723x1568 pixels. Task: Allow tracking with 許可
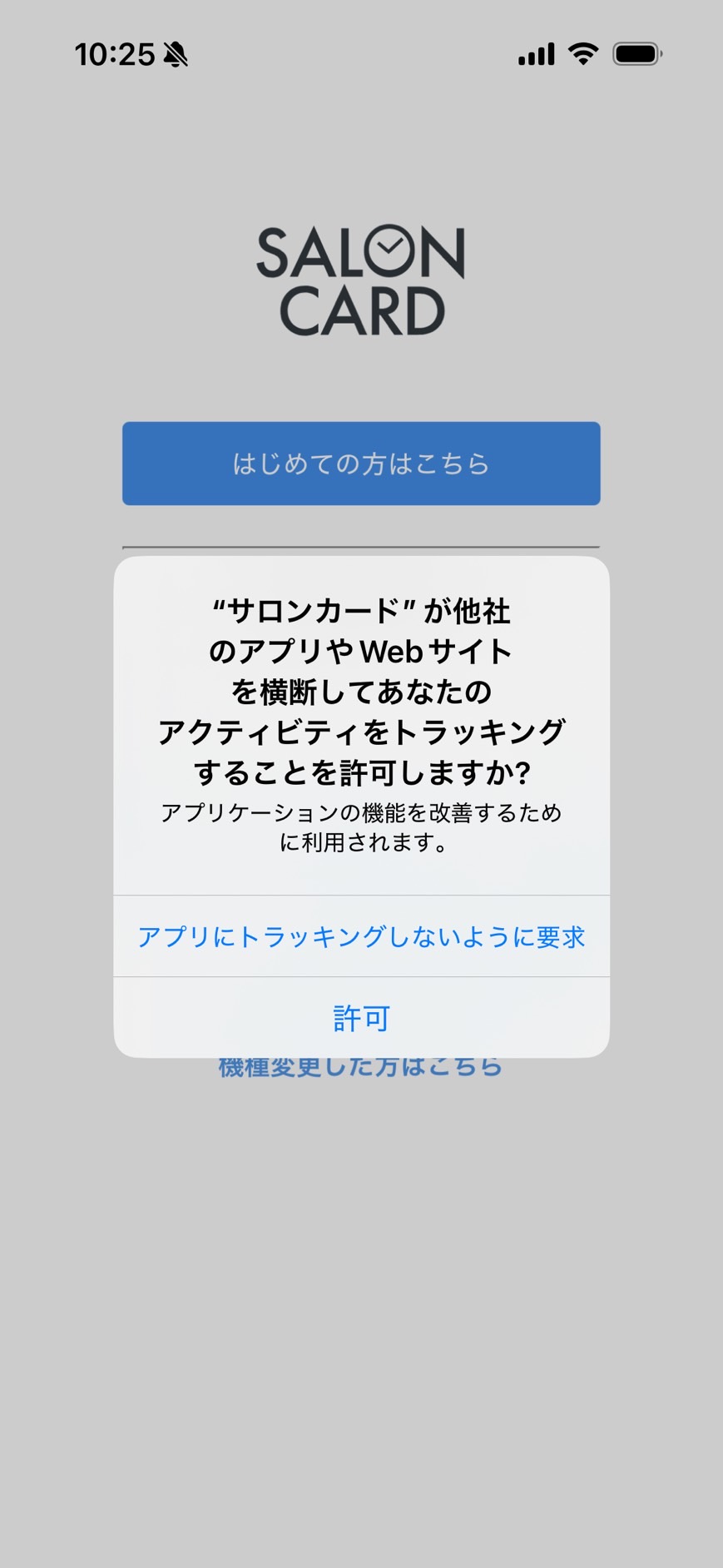coord(361,1018)
